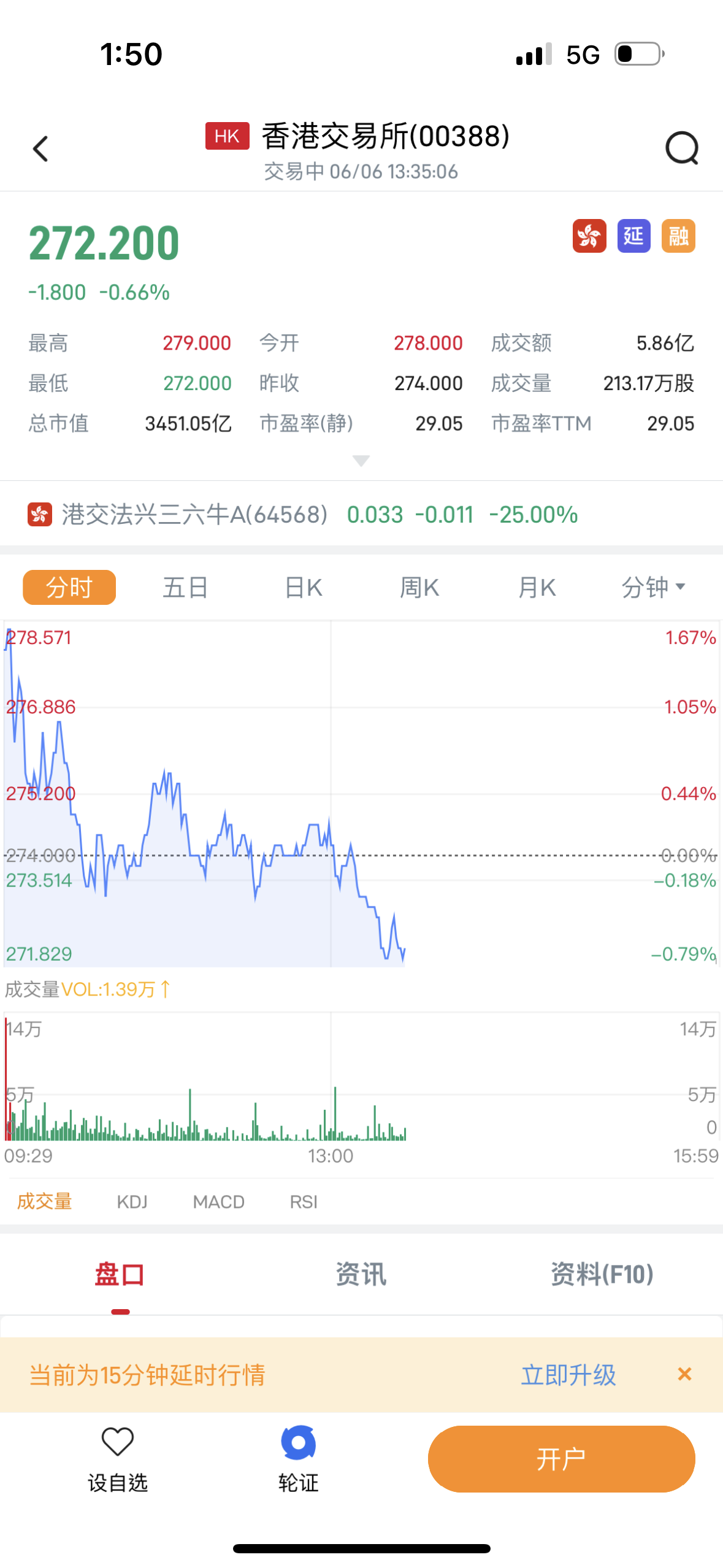This screenshot has width=723, height=1568.
Task: Switch to the 资讯 tab
Action: (361, 1275)
